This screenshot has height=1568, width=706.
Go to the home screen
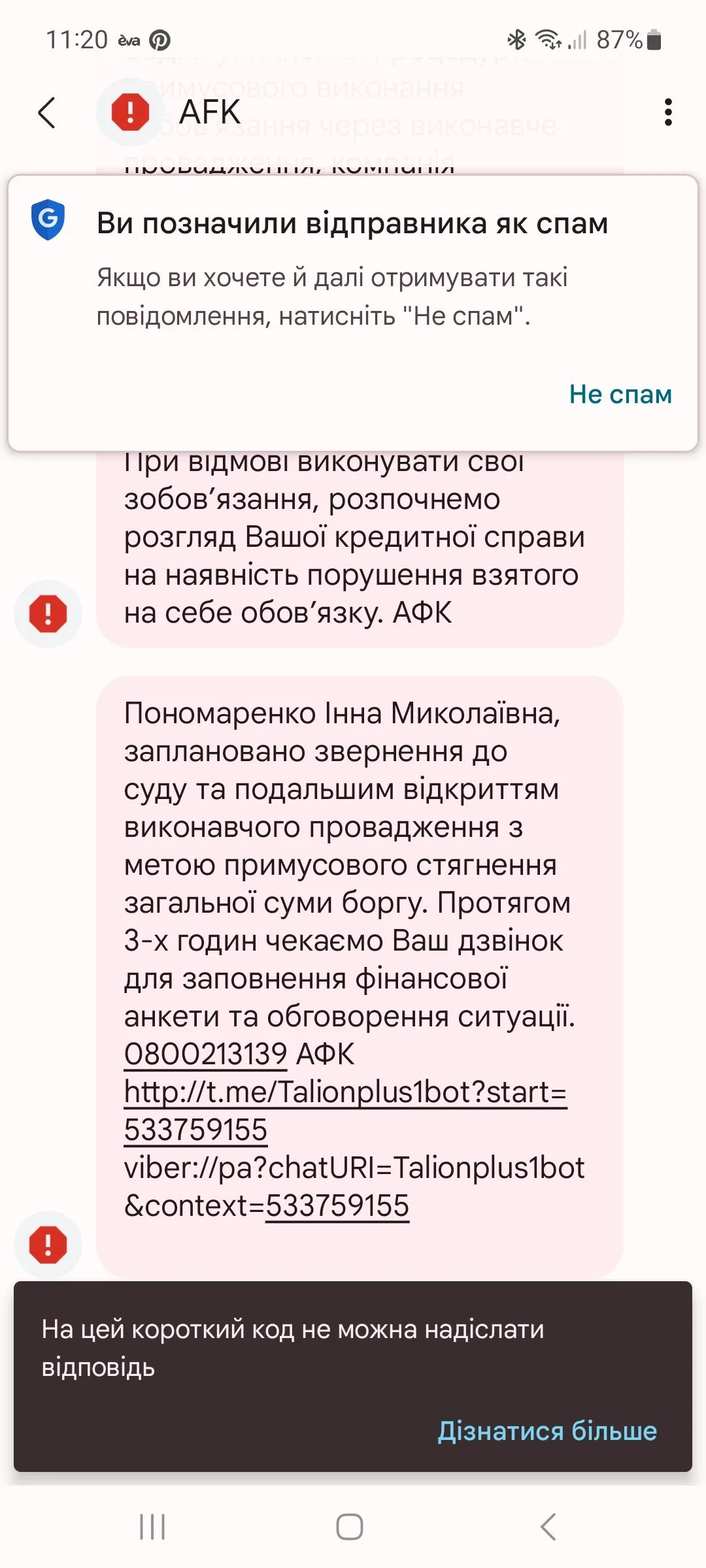350,1527
